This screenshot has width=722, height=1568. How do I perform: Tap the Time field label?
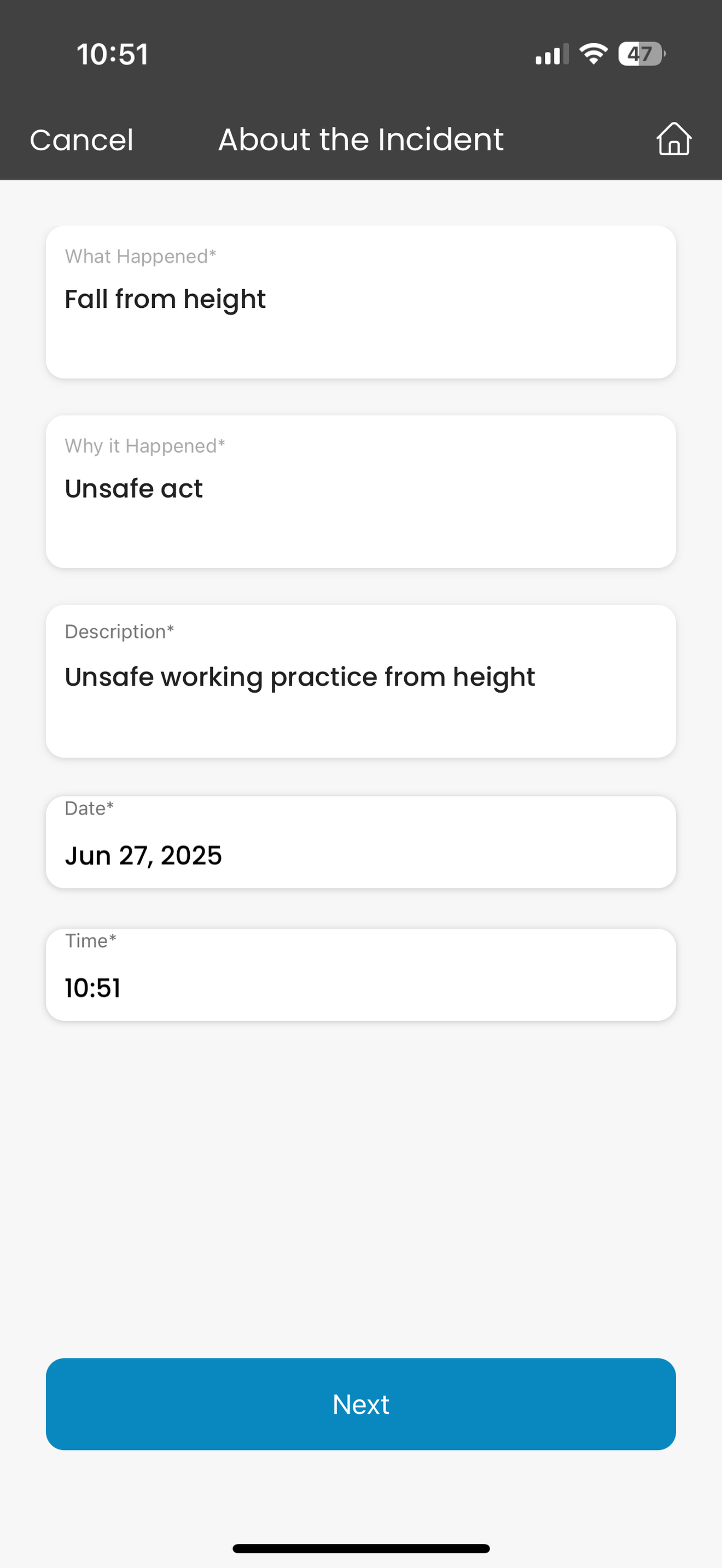[x=90, y=940]
